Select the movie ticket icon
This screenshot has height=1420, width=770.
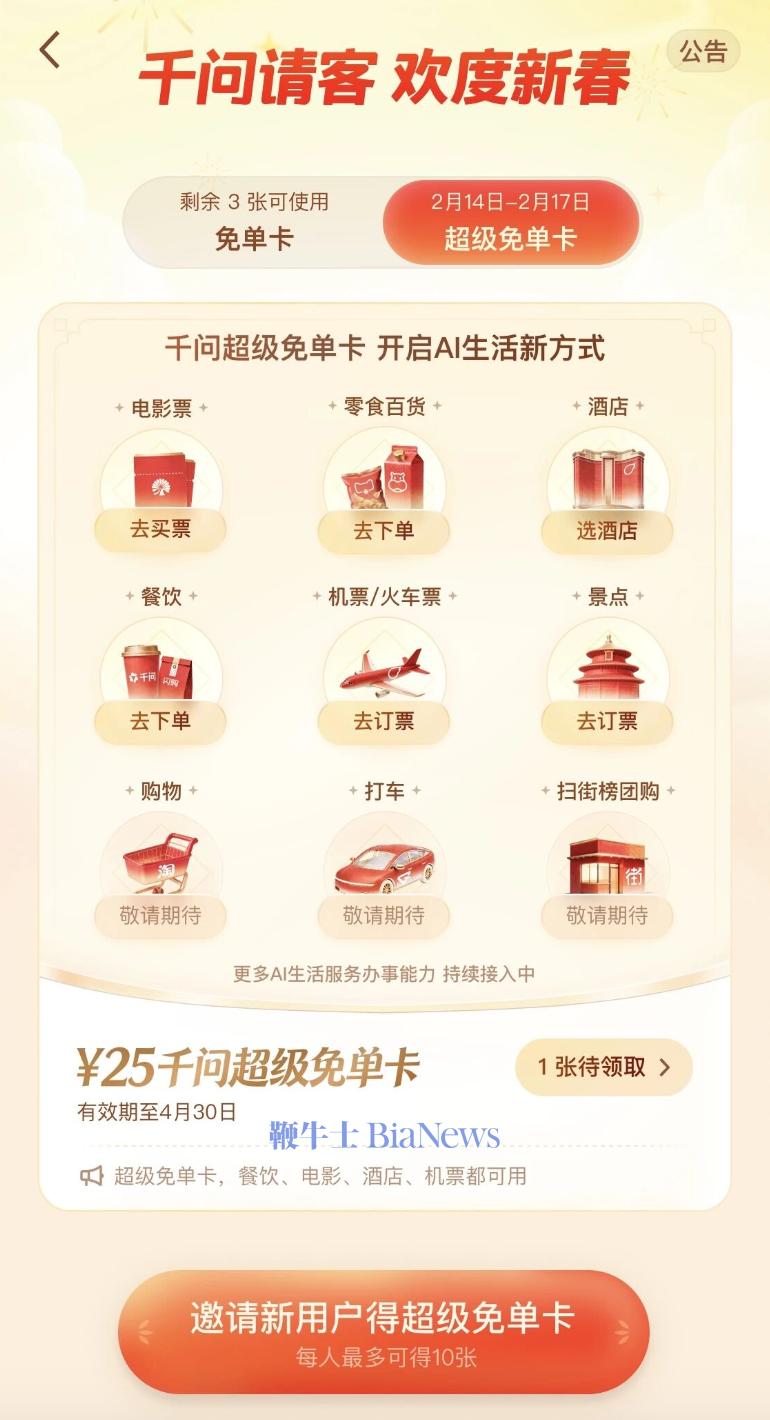(x=161, y=478)
